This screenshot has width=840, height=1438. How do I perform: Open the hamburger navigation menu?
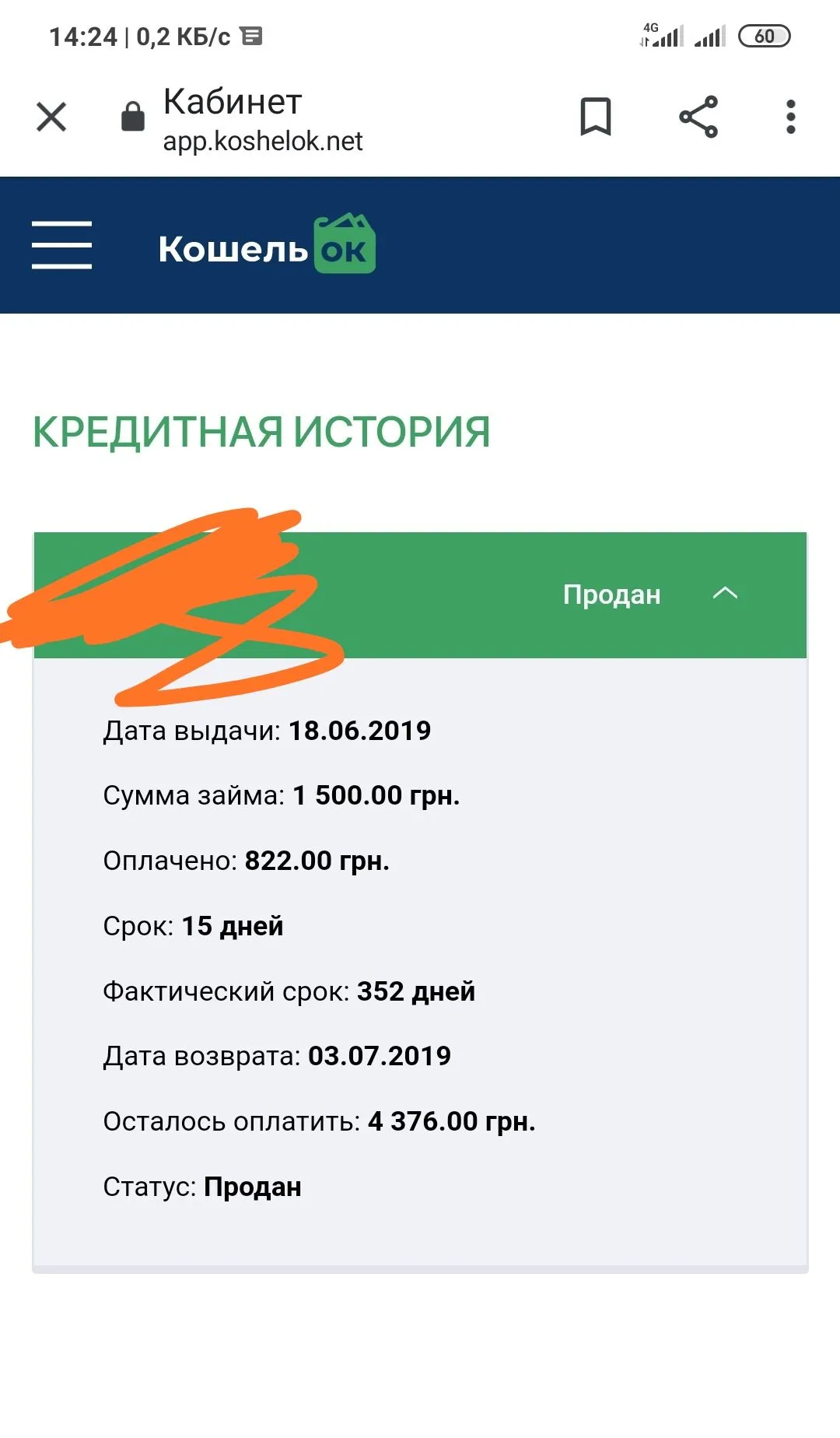pyautogui.click(x=61, y=245)
